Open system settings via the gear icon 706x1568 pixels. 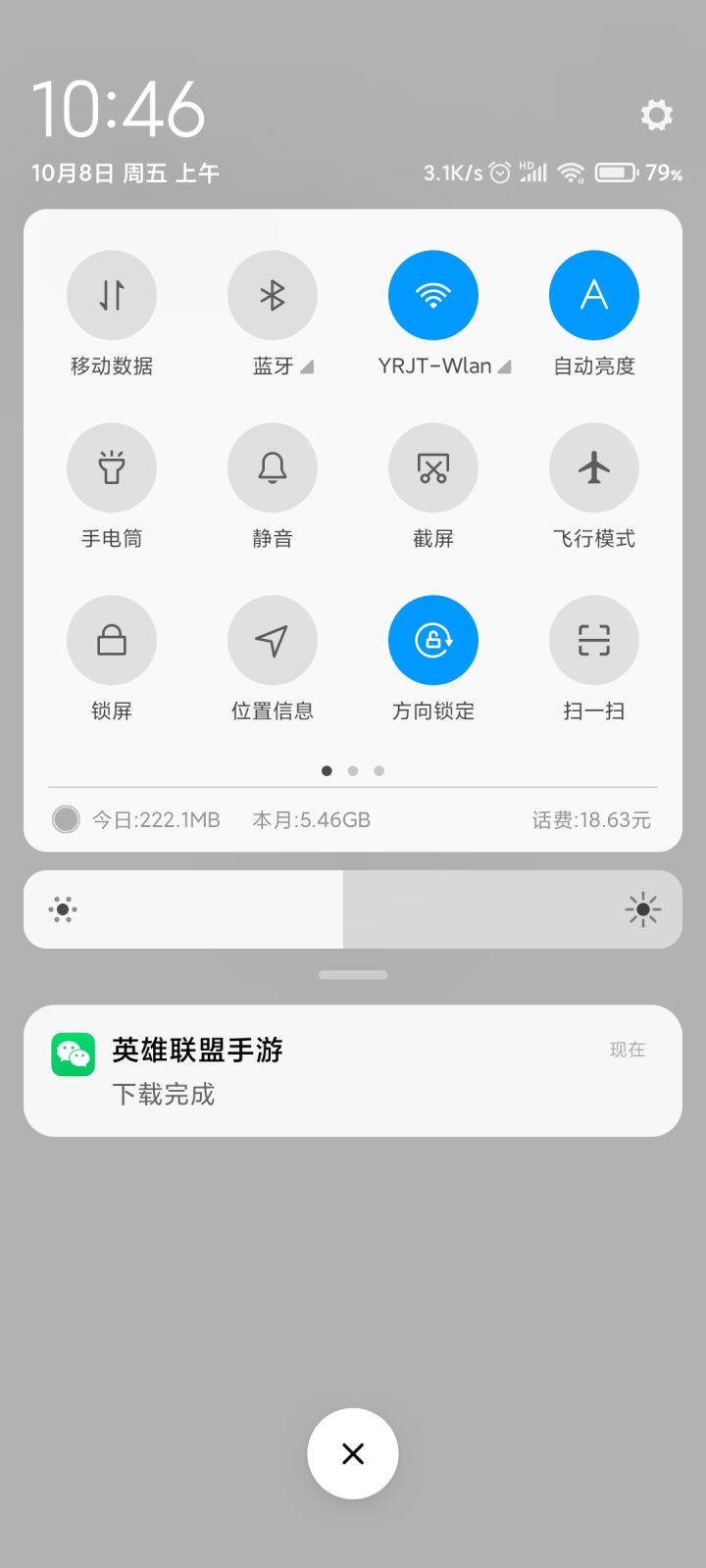[x=656, y=115]
